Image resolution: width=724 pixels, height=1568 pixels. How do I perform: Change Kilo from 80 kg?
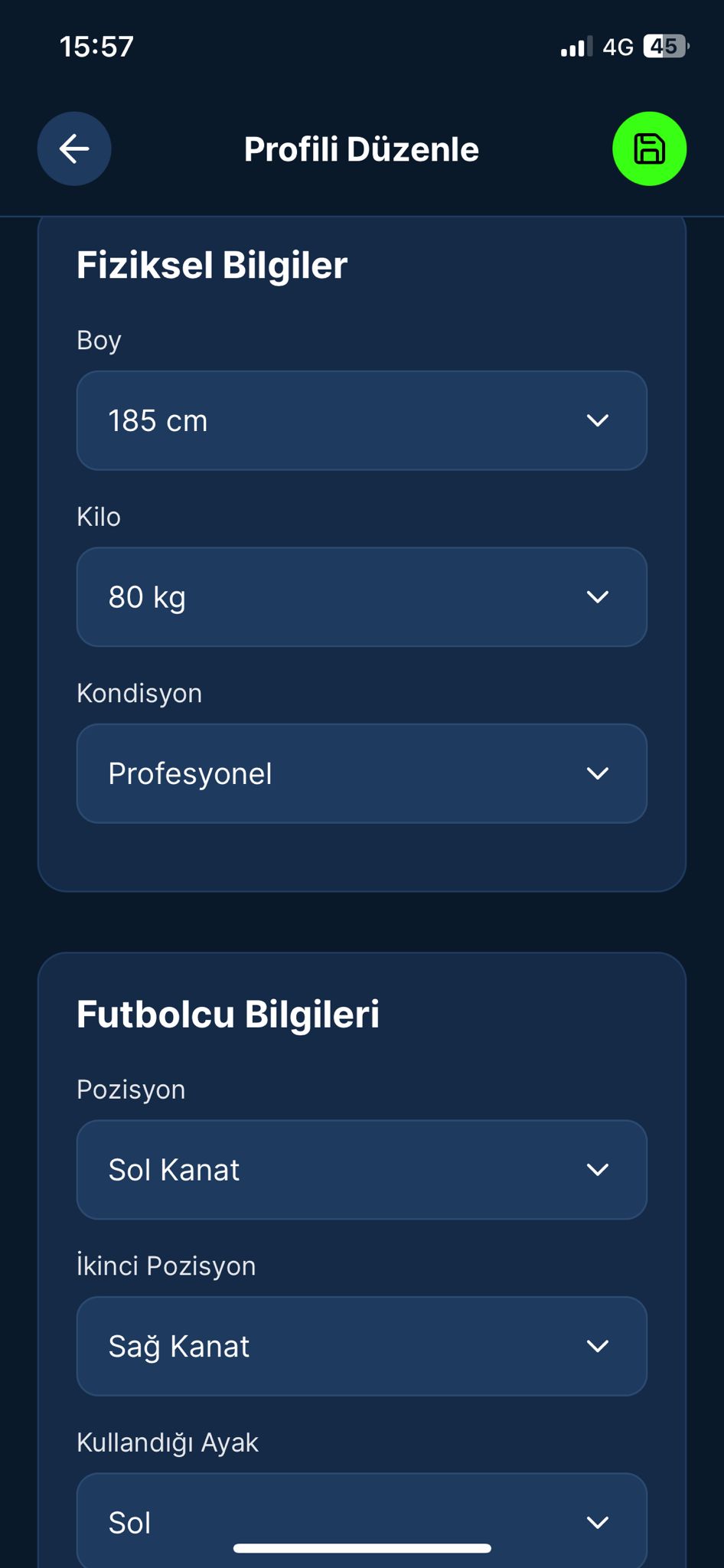click(x=361, y=597)
